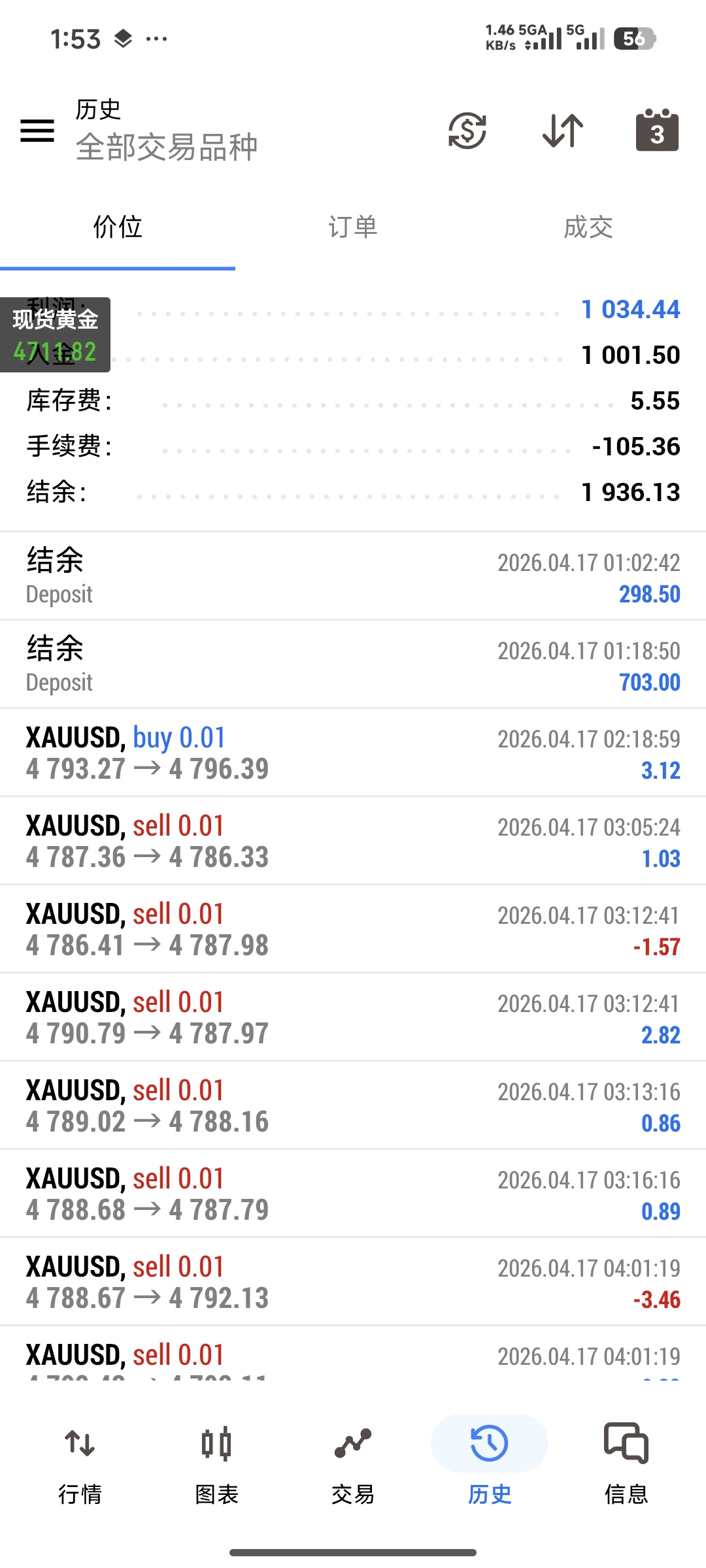Switch to the 成交 tab
The image size is (706, 1568).
[x=588, y=227]
